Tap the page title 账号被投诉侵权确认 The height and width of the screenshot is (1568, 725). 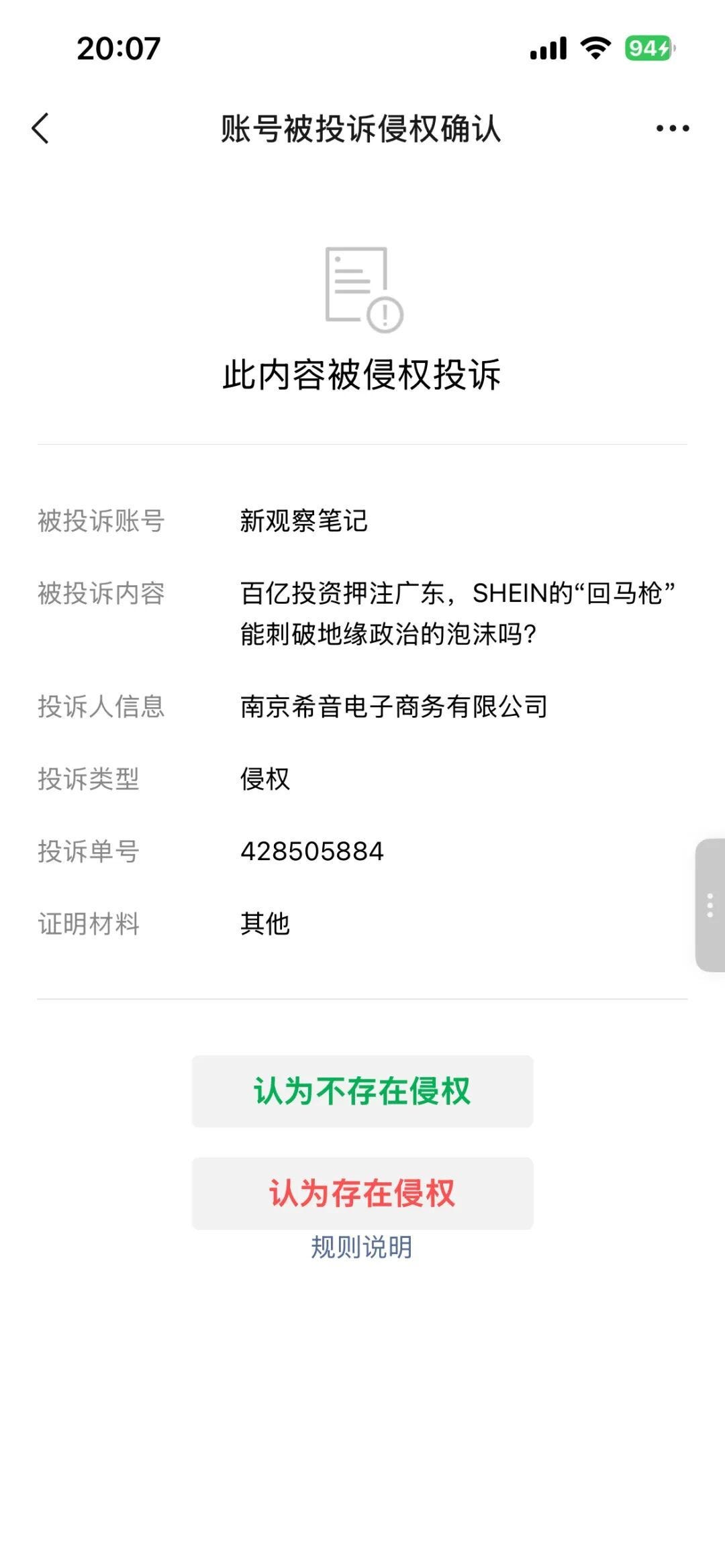point(362,129)
